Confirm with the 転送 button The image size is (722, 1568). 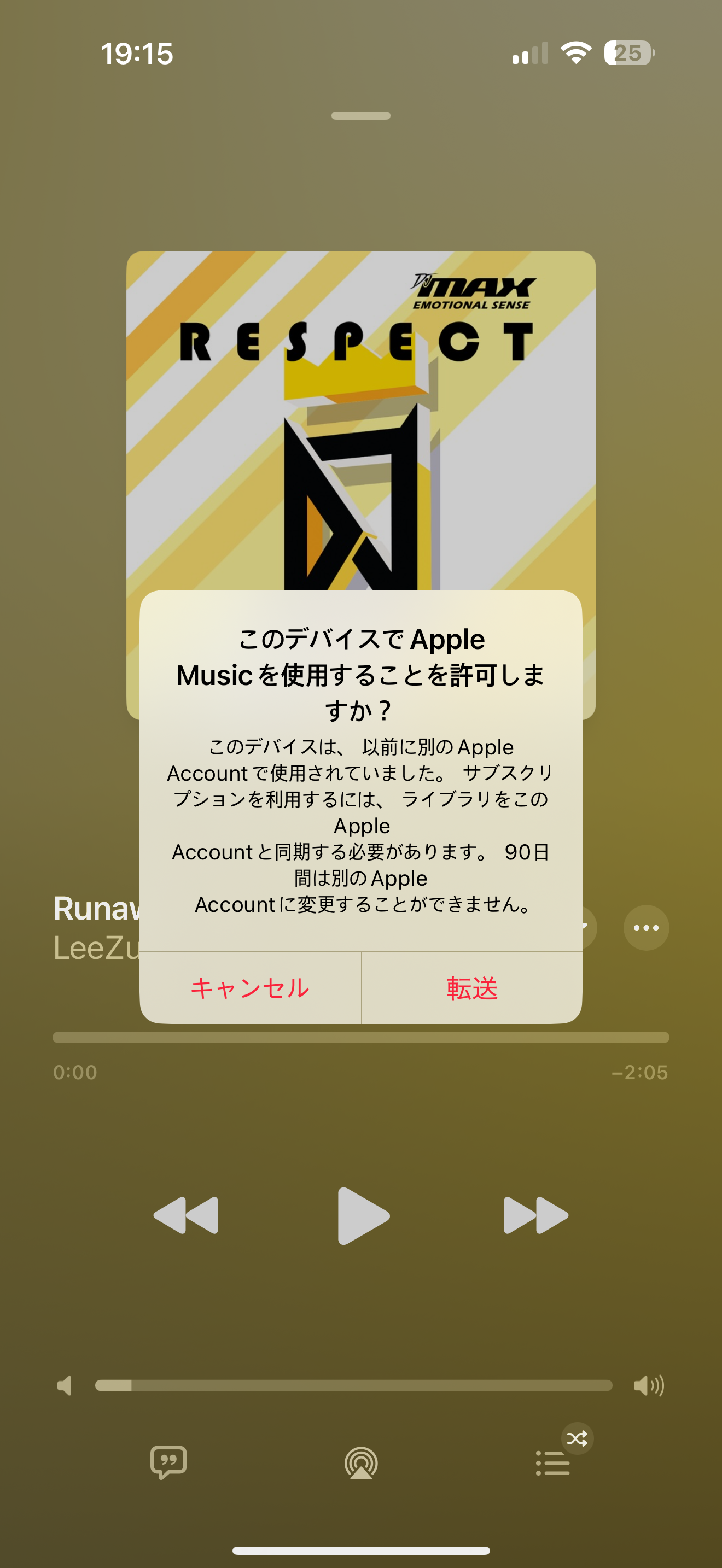tap(472, 988)
